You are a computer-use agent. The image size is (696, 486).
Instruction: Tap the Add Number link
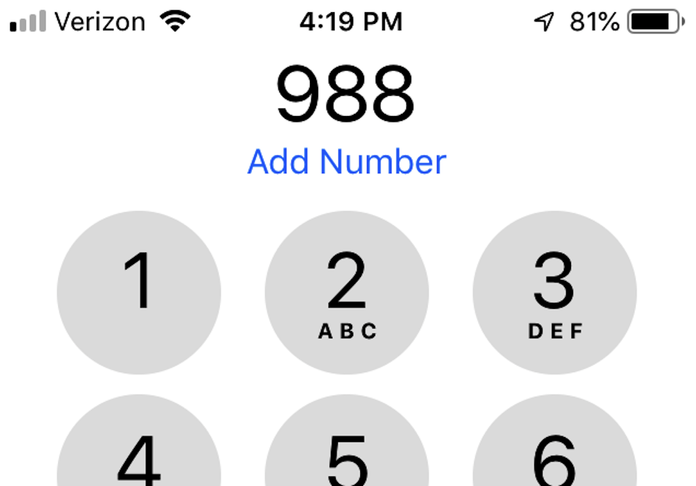[346, 161]
